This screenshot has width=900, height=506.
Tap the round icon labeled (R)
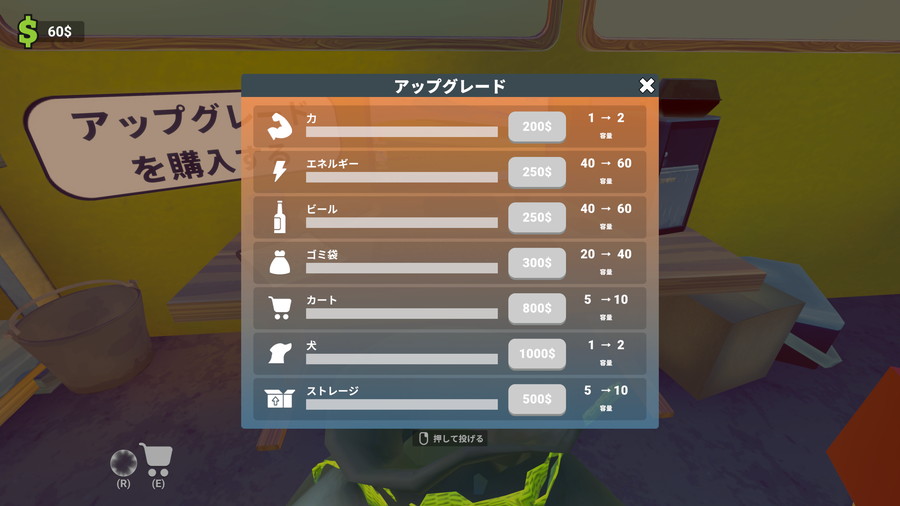pos(123,462)
